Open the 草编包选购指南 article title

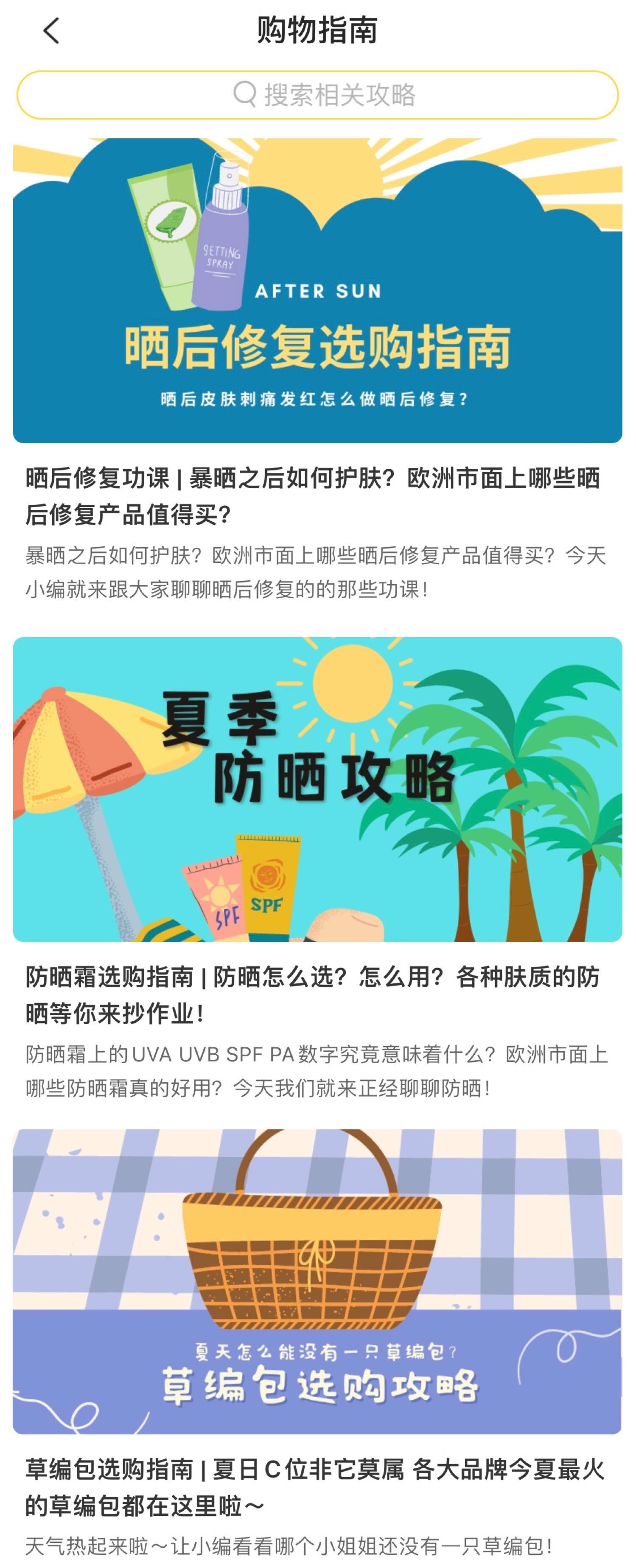[x=314, y=1487]
